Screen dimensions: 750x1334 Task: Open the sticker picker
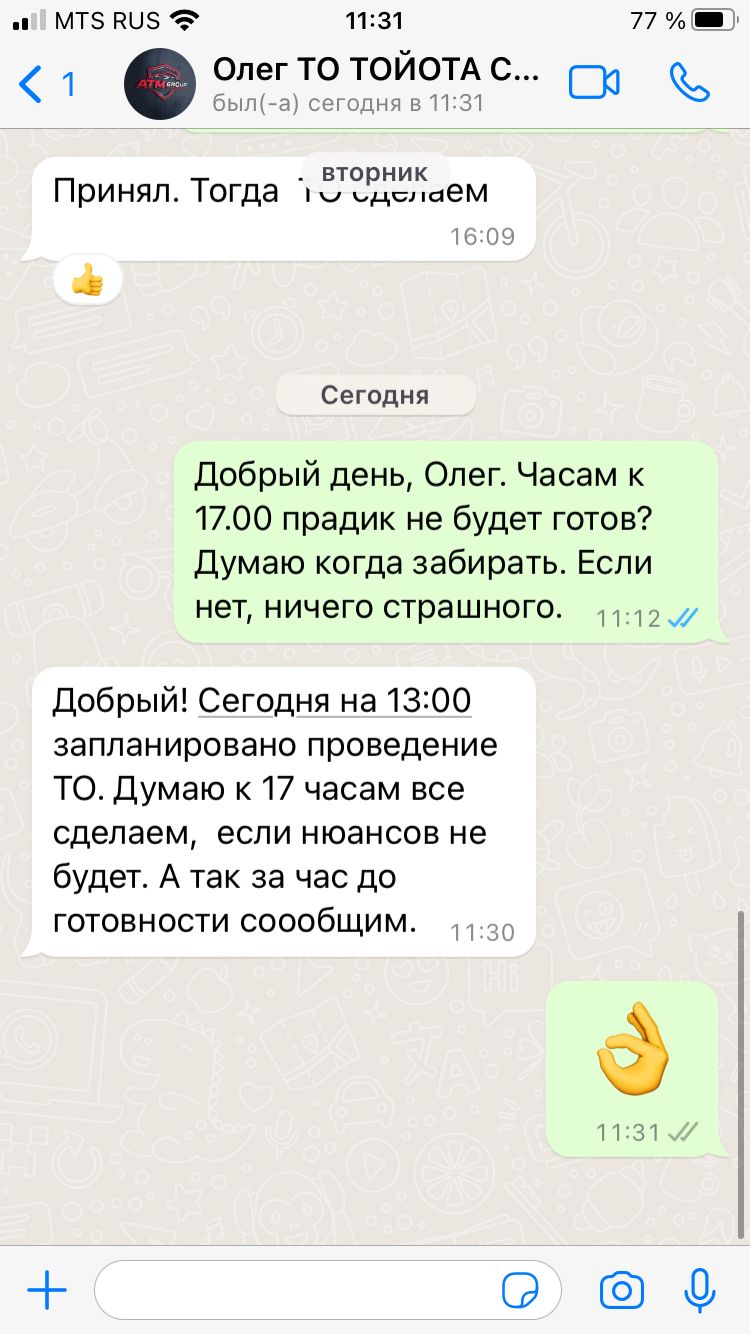(x=521, y=1291)
